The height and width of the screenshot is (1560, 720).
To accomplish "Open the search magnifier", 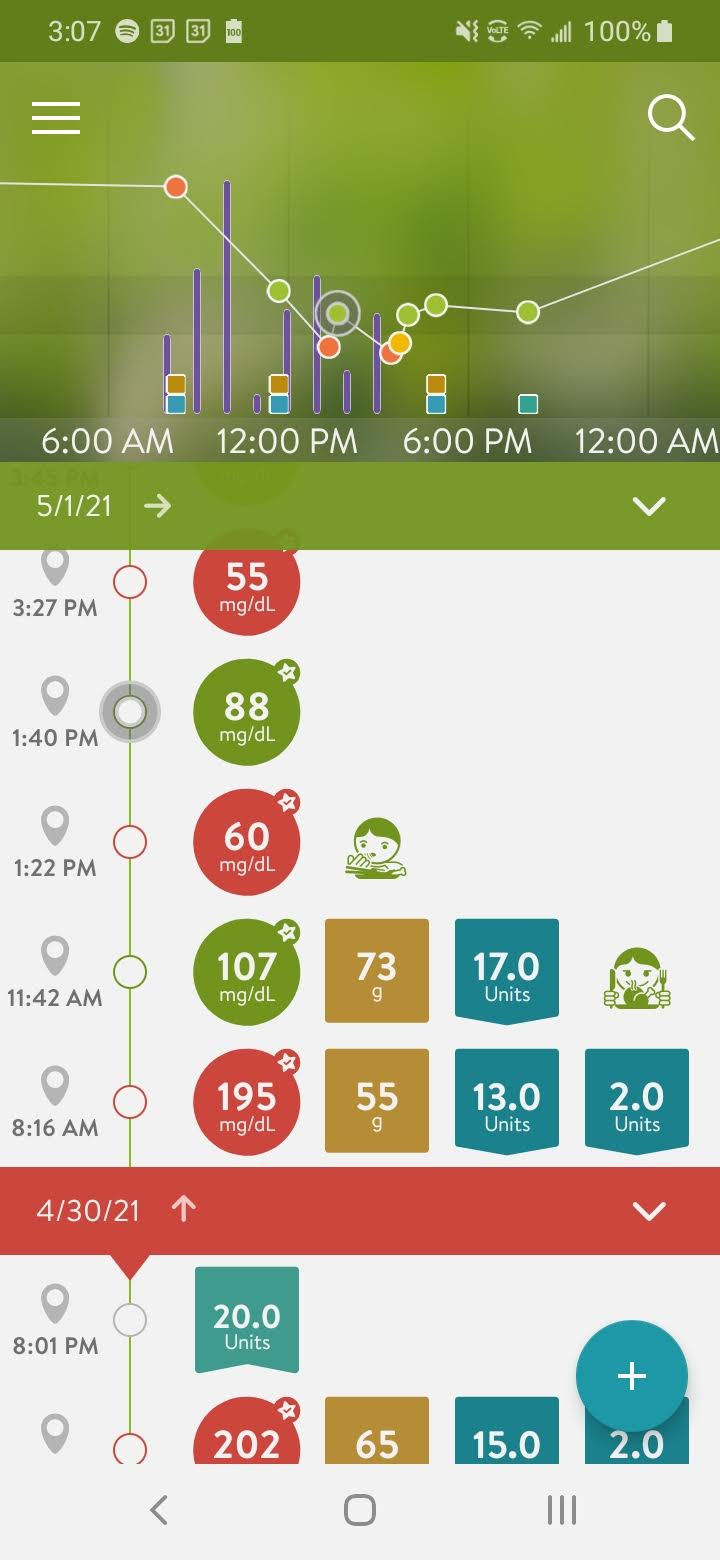I will (671, 118).
